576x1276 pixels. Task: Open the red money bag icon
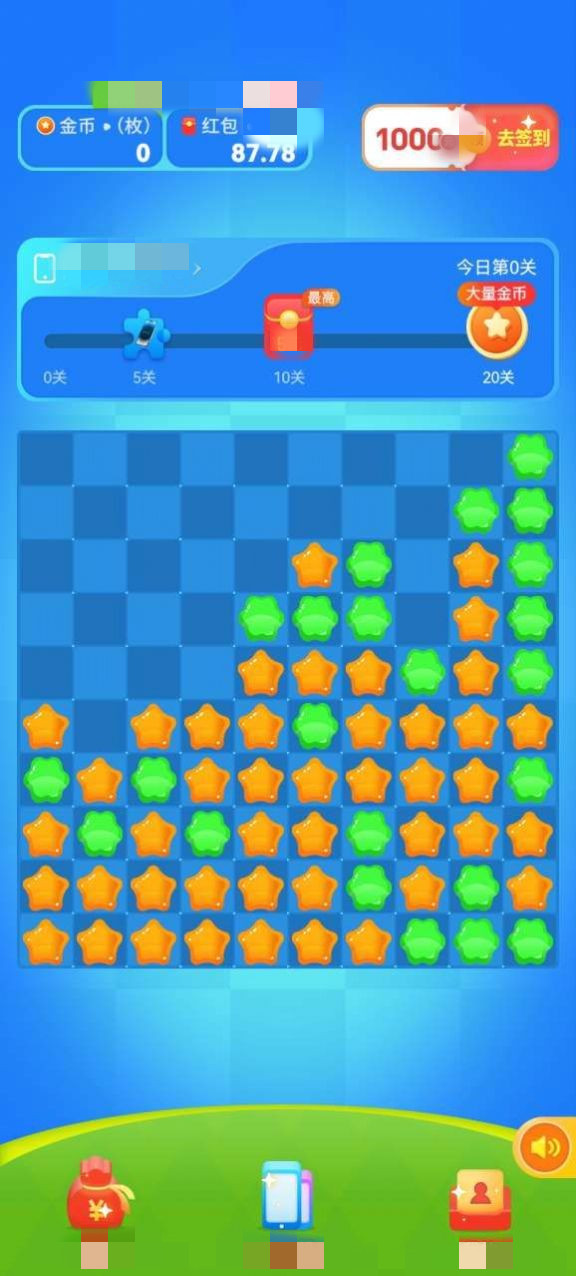[99, 1194]
